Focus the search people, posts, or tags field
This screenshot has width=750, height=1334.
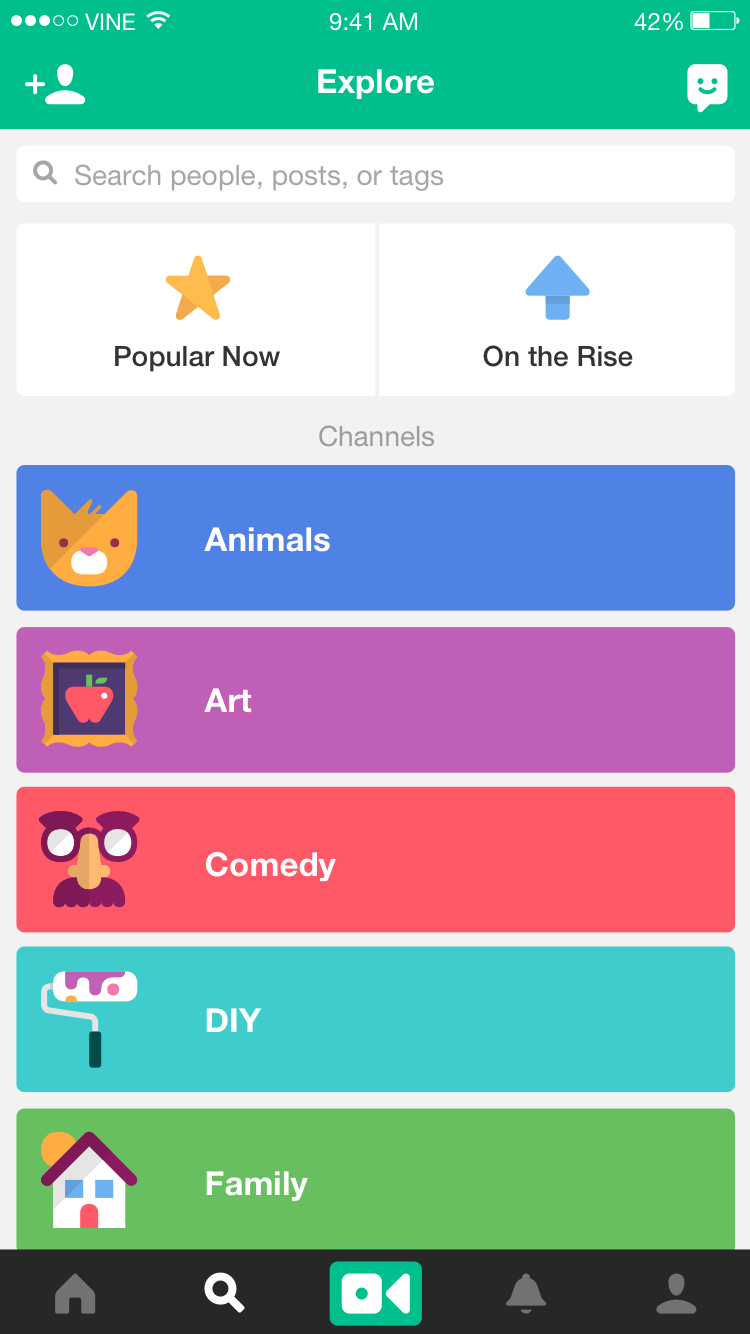click(x=376, y=175)
